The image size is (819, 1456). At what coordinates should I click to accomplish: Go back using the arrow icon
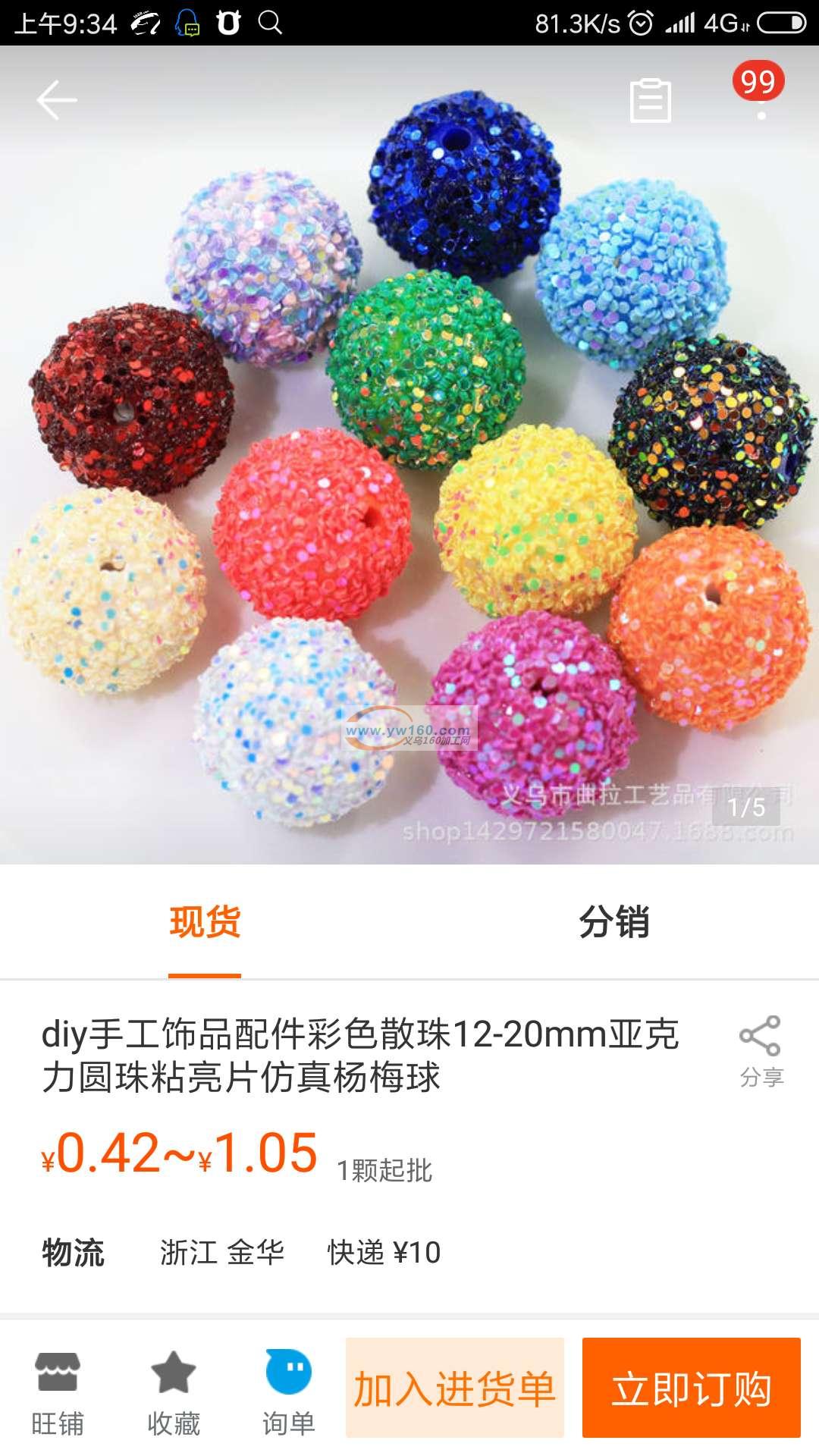(57, 100)
